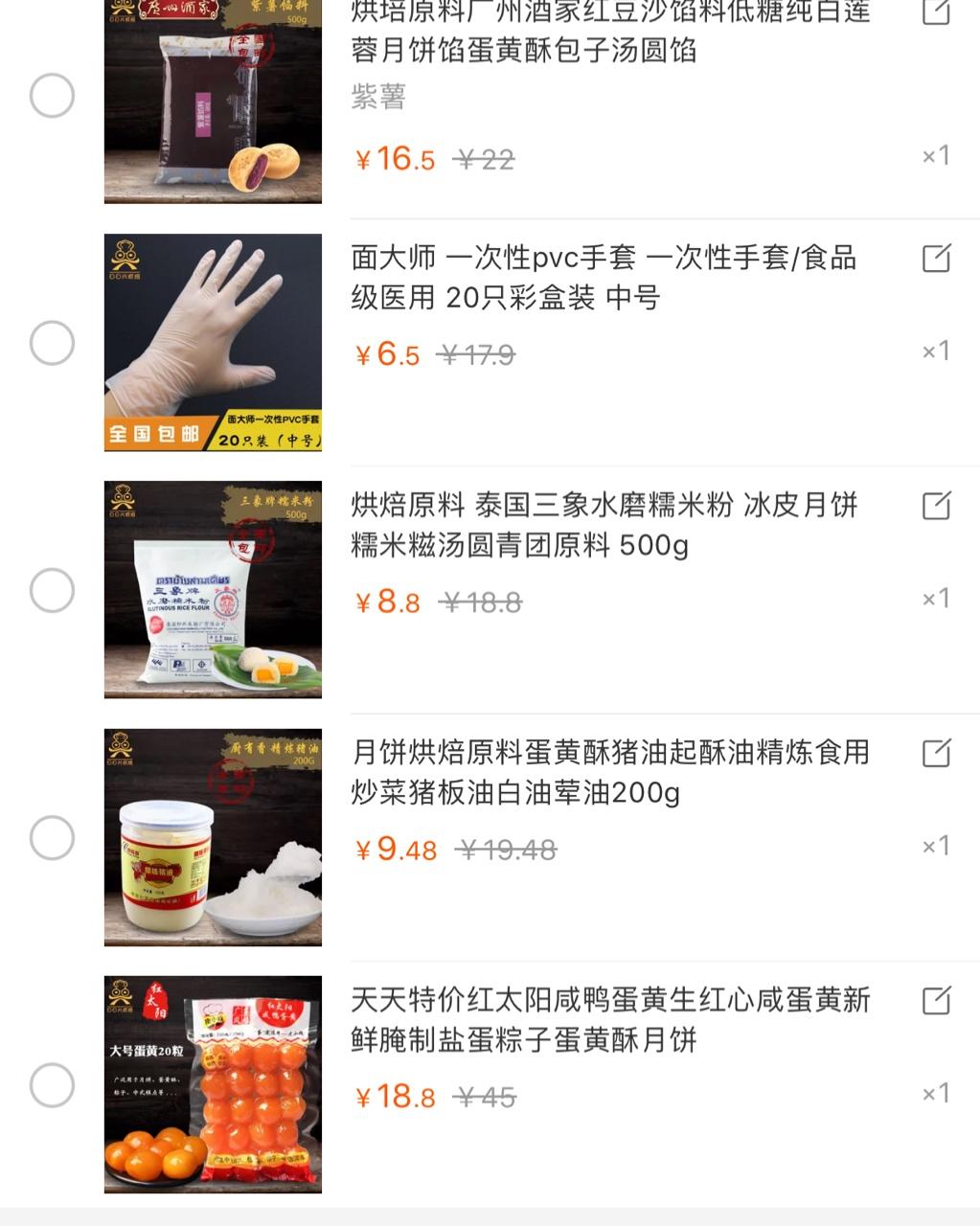View the 精炼猪油 lard product image
The height and width of the screenshot is (1226, 980).
point(213,837)
